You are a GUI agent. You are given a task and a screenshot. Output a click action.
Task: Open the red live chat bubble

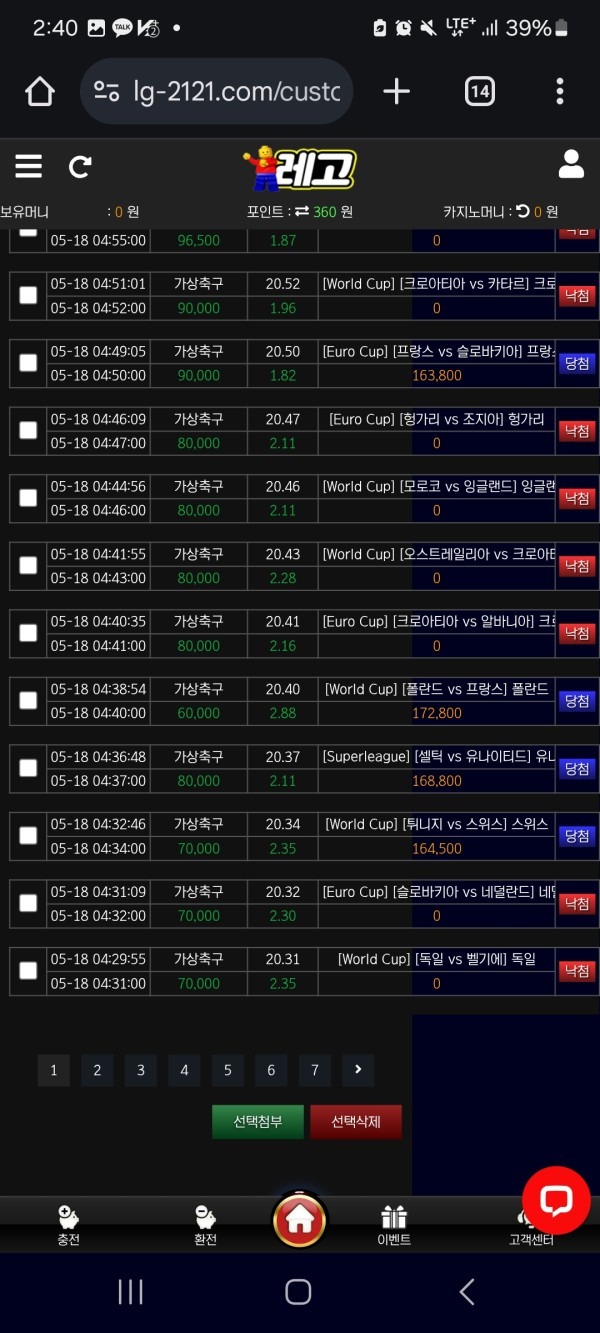tap(556, 1200)
